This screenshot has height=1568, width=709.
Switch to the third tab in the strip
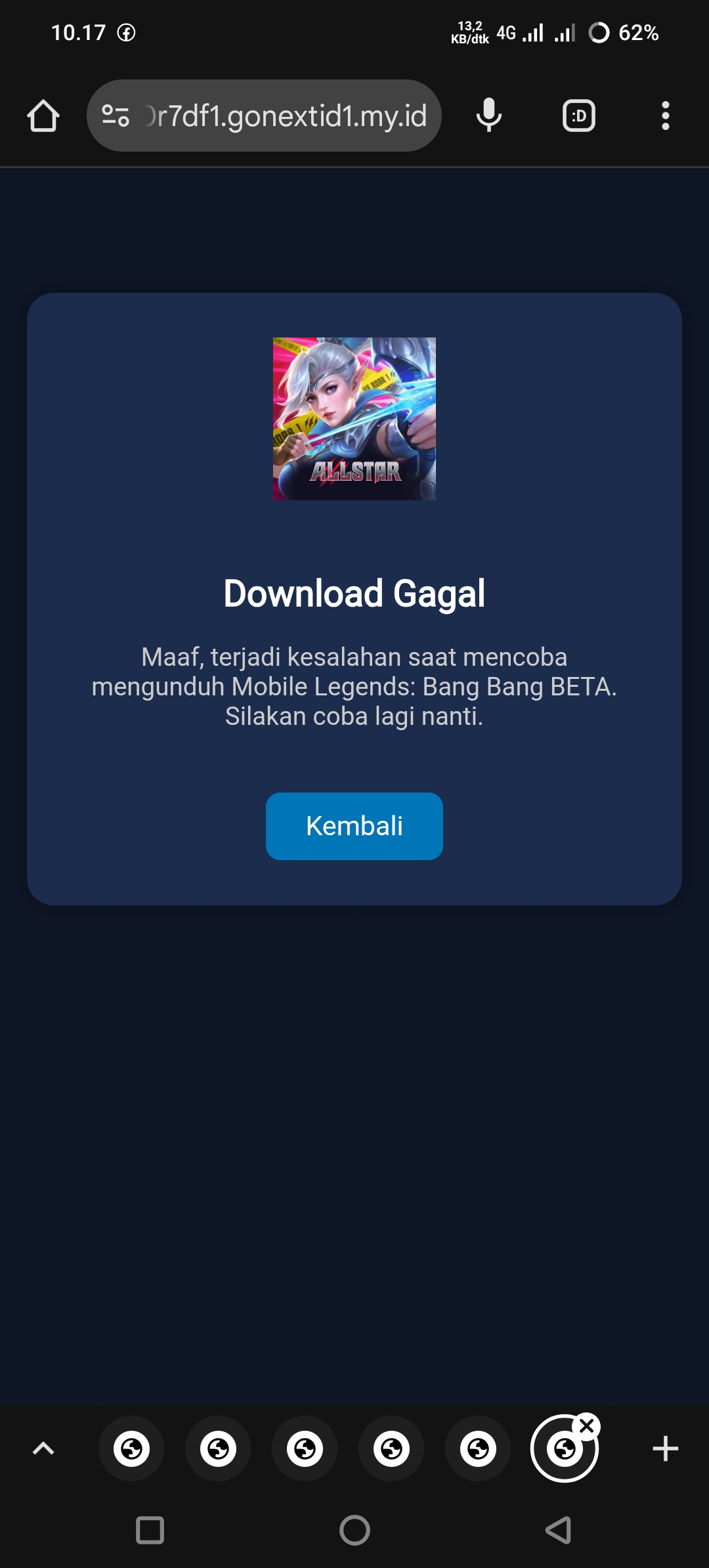click(305, 1448)
